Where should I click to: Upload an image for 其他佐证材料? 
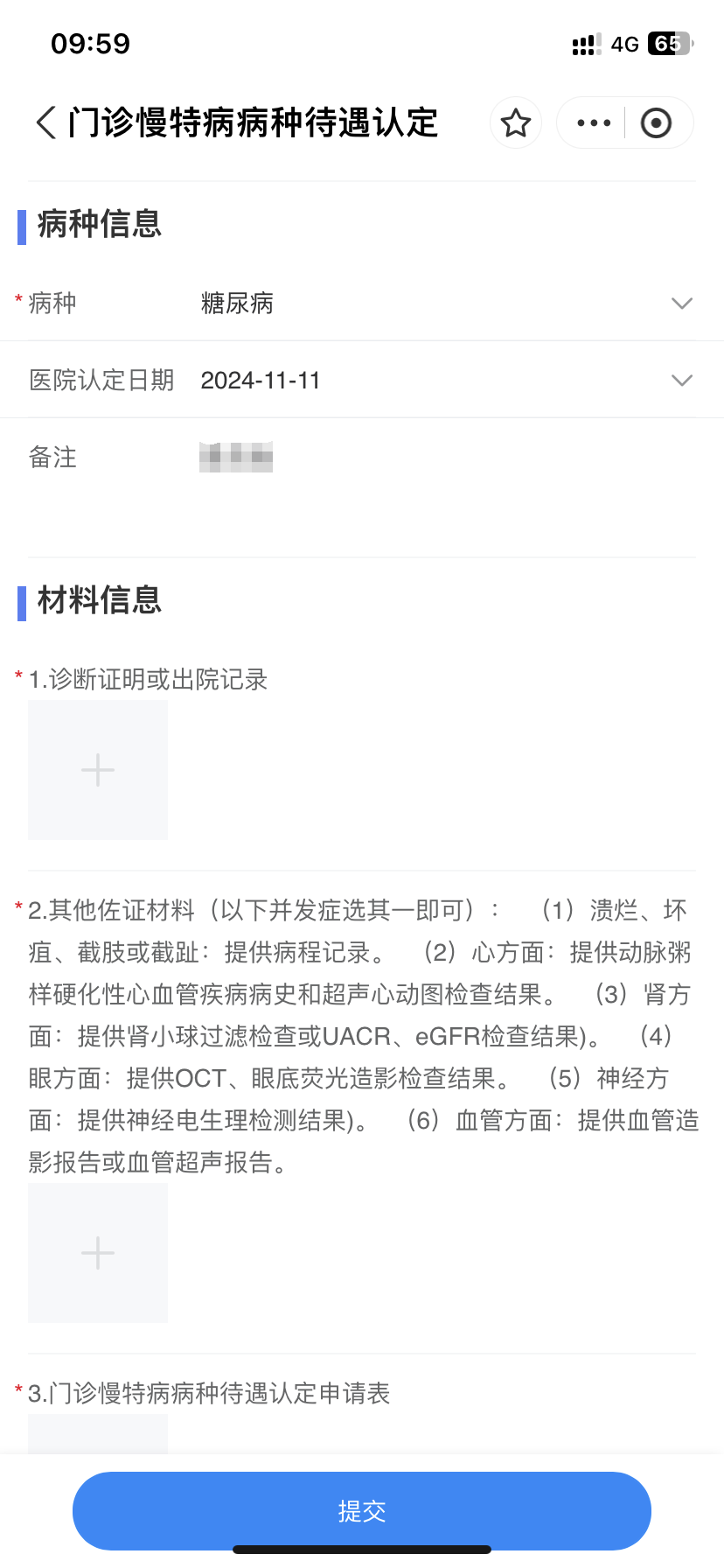pyautogui.click(x=98, y=1253)
